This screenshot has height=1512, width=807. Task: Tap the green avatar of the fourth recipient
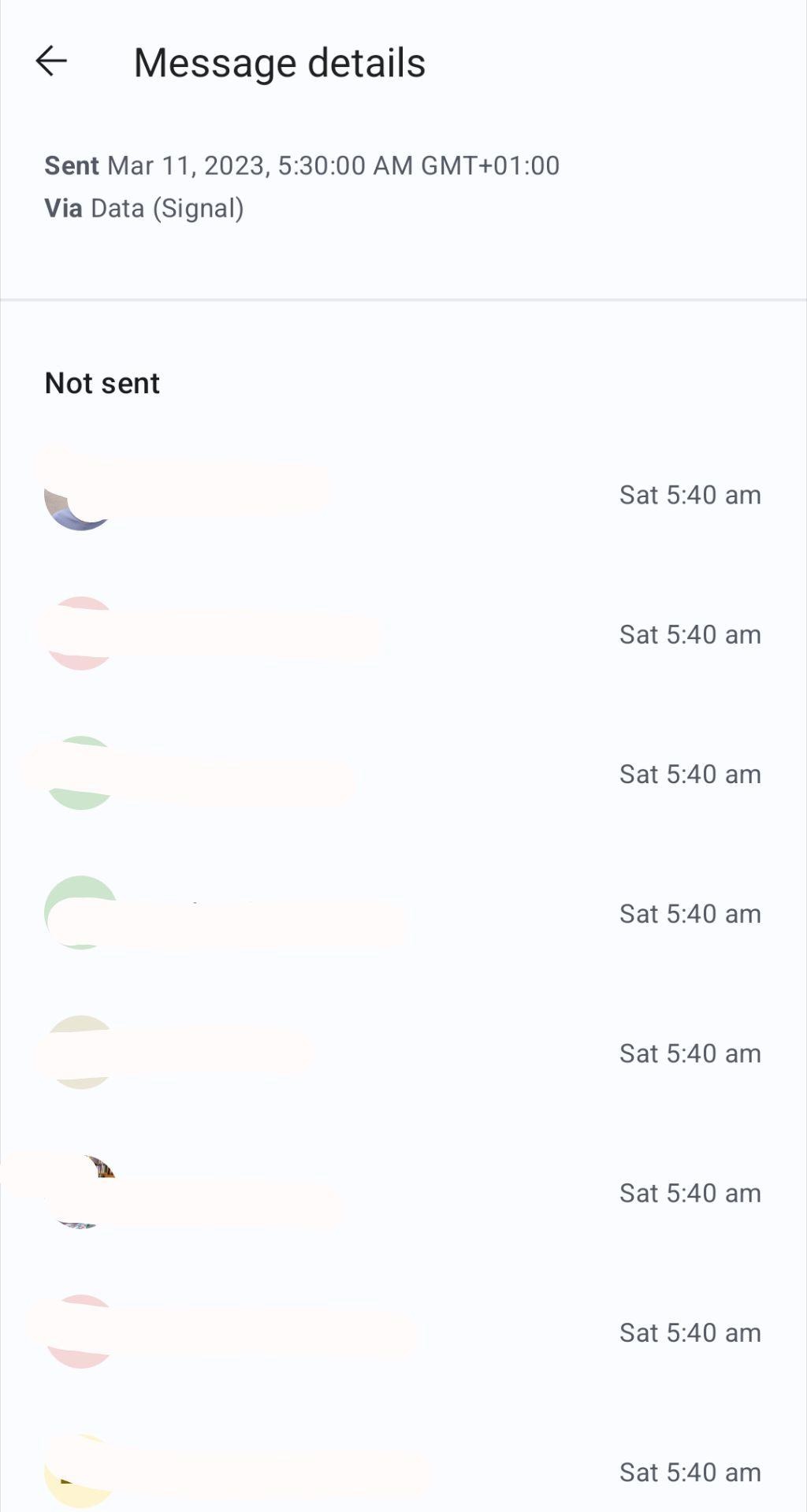click(79, 913)
